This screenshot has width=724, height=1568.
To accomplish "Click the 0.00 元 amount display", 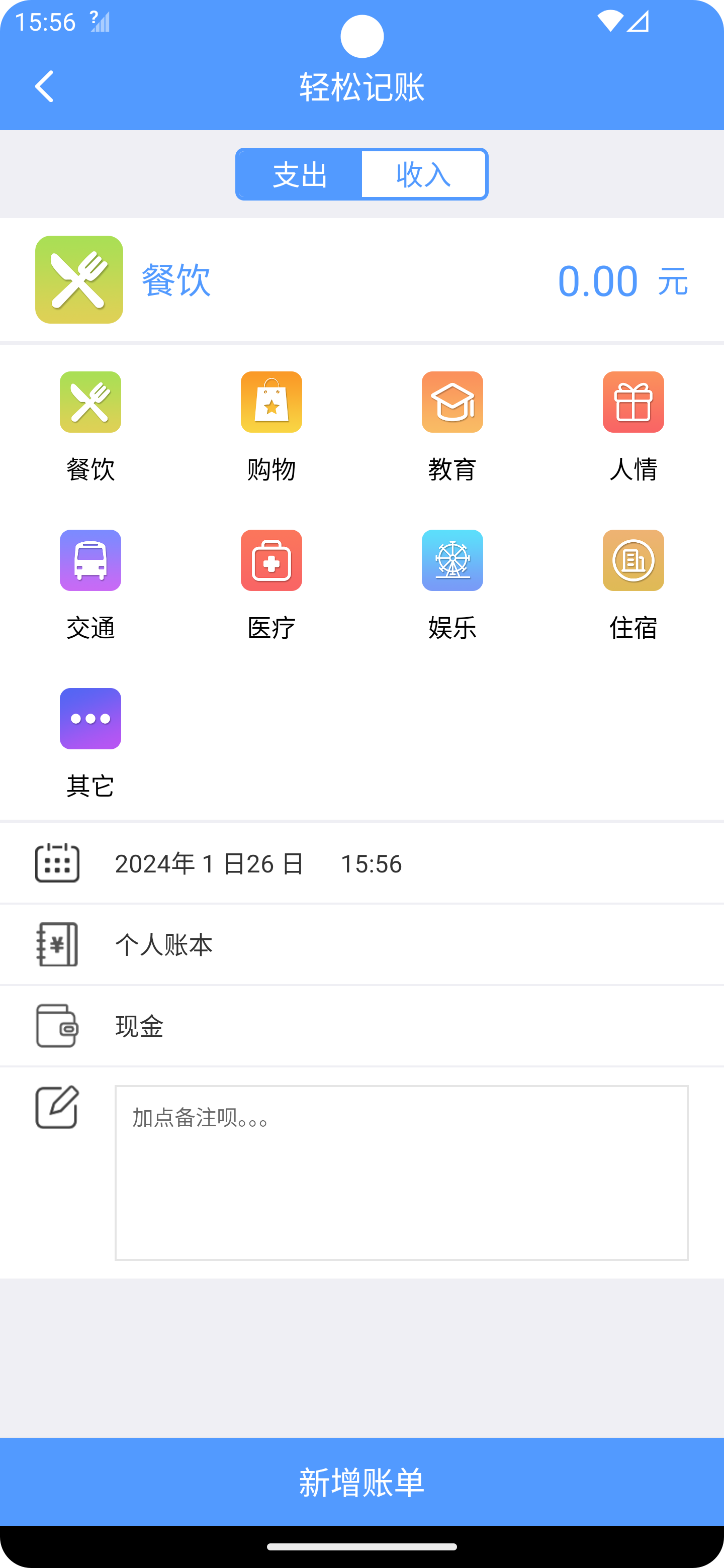I will 623,280.
